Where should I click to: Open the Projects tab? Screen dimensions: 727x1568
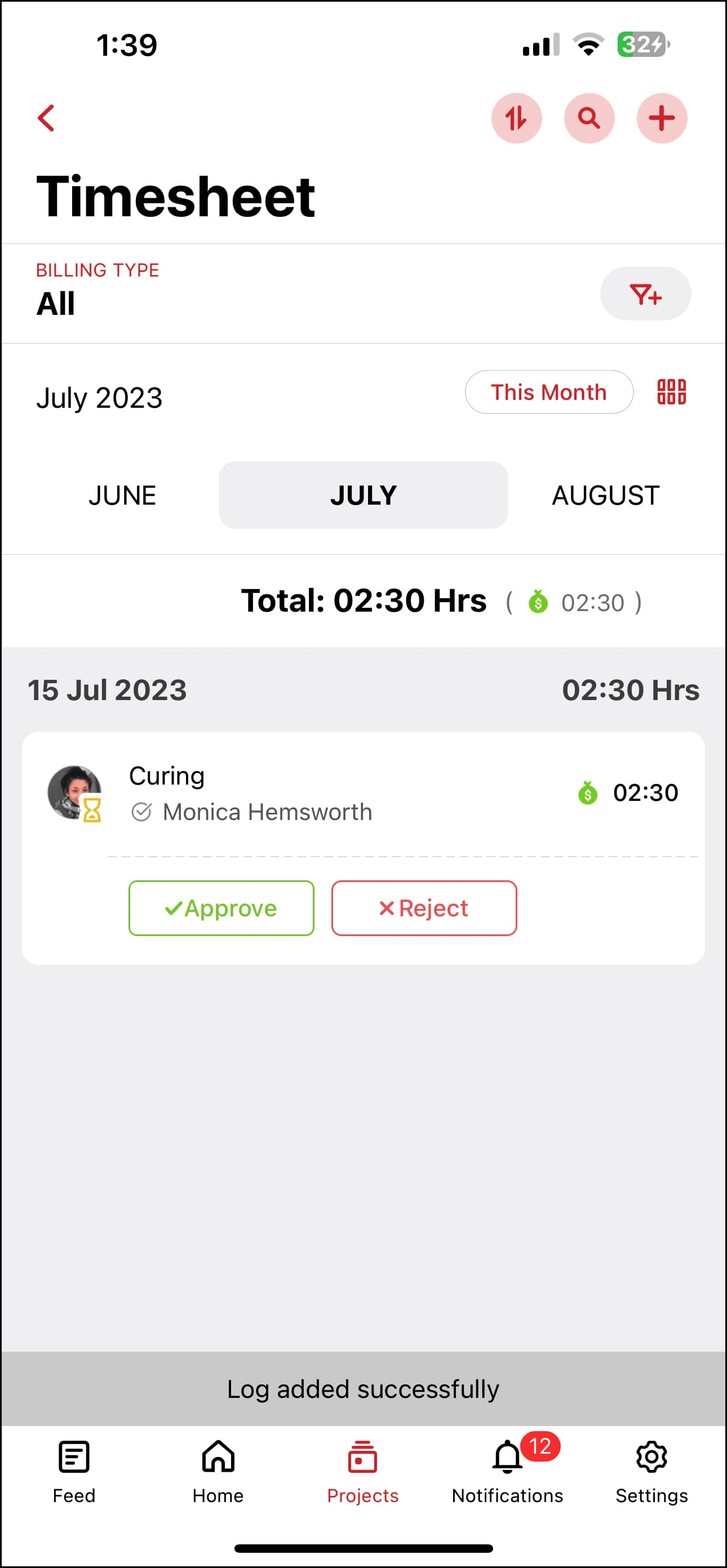click(x=363, y=1470)
